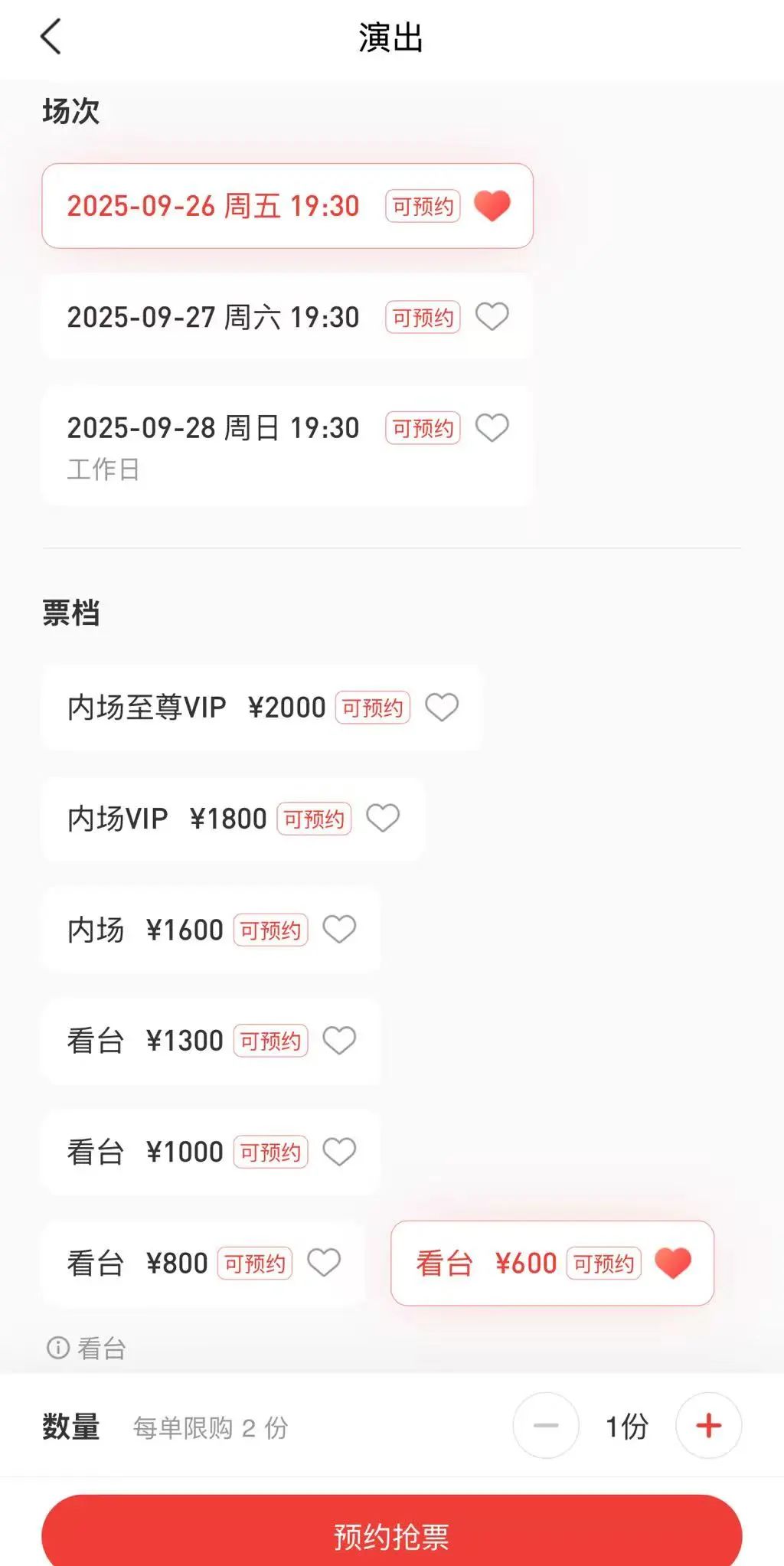The width and height of the screenshot is (784, 1566).
Task: Select the 2025-09-27 周六 19:30 session
Action: point(287,316)
